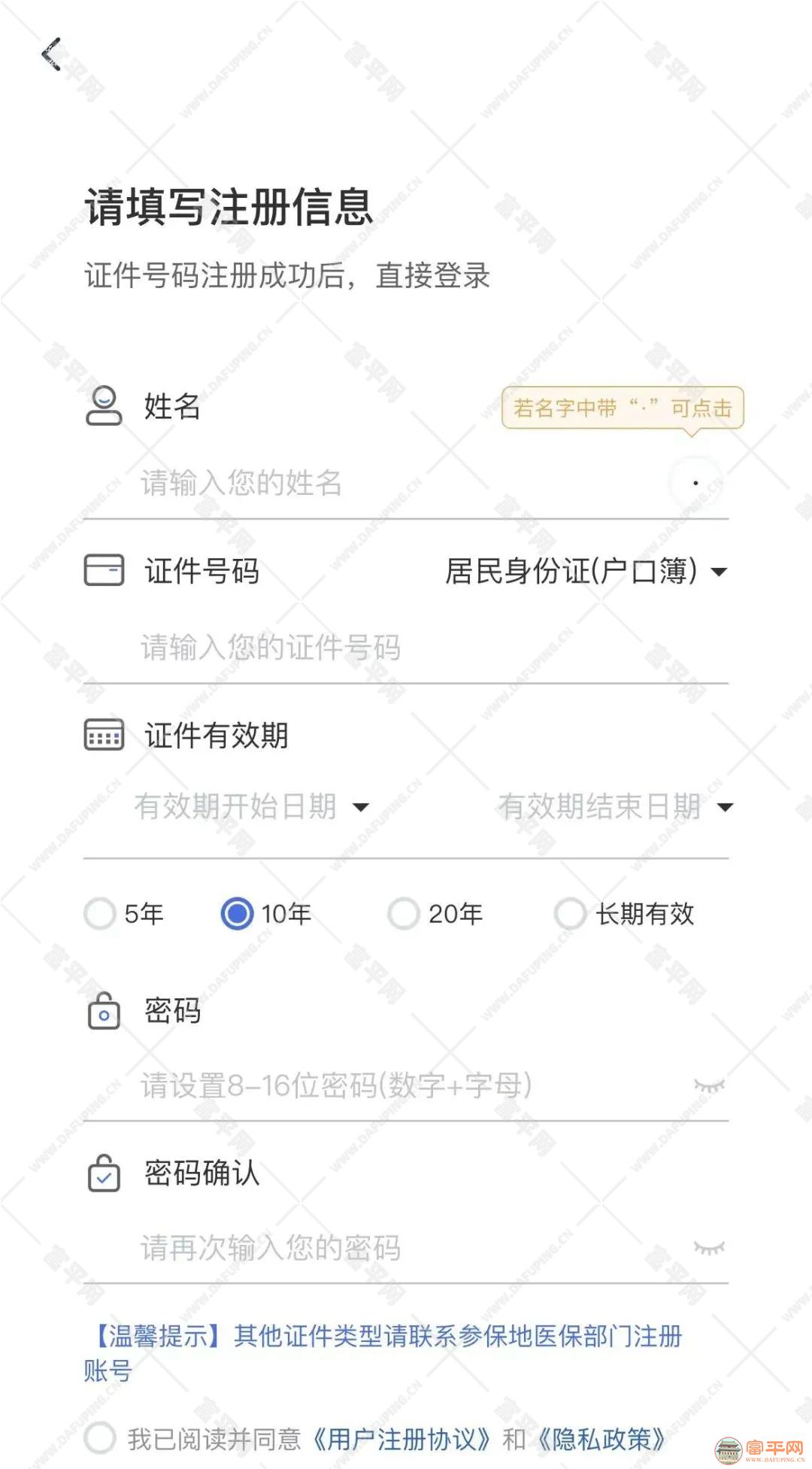Select the 10年 validity option
Viewport: 812px width, 1469px height.
(x=238, y=915)
